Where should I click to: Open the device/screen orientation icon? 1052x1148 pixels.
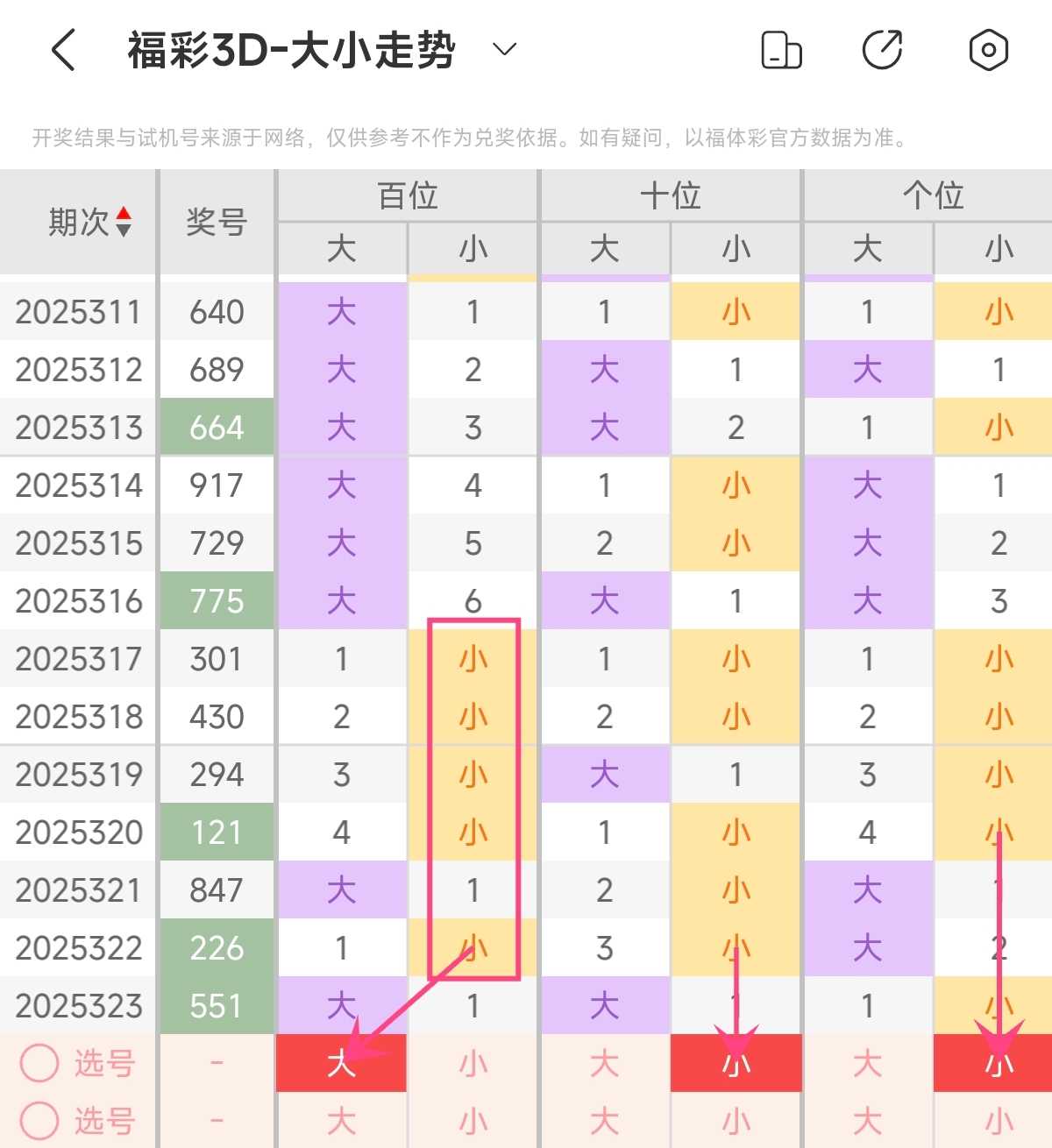781,50
